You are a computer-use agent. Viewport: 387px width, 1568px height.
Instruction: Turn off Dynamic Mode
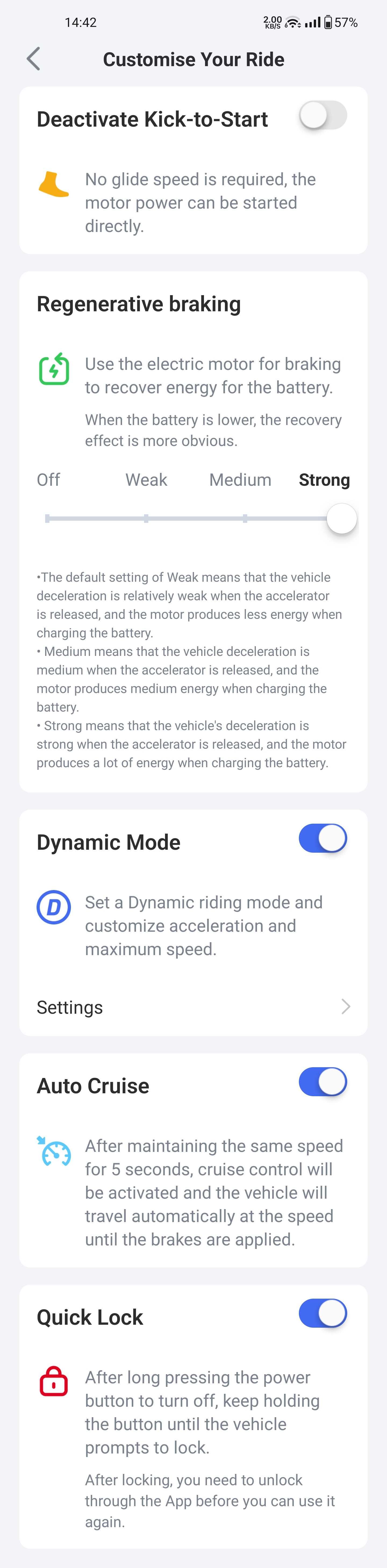click(x=322, y=838)
